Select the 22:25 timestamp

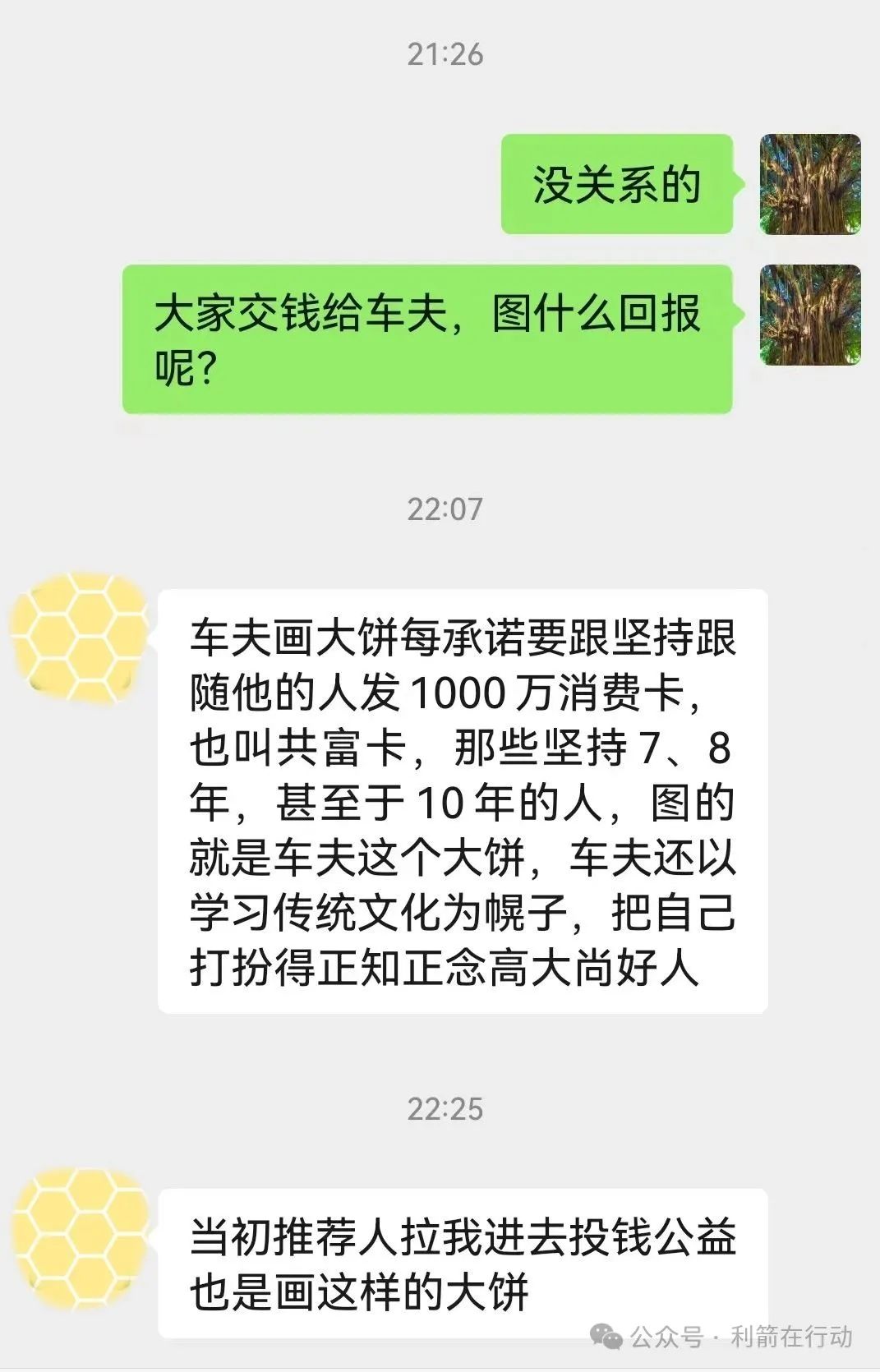(446, 1108)
